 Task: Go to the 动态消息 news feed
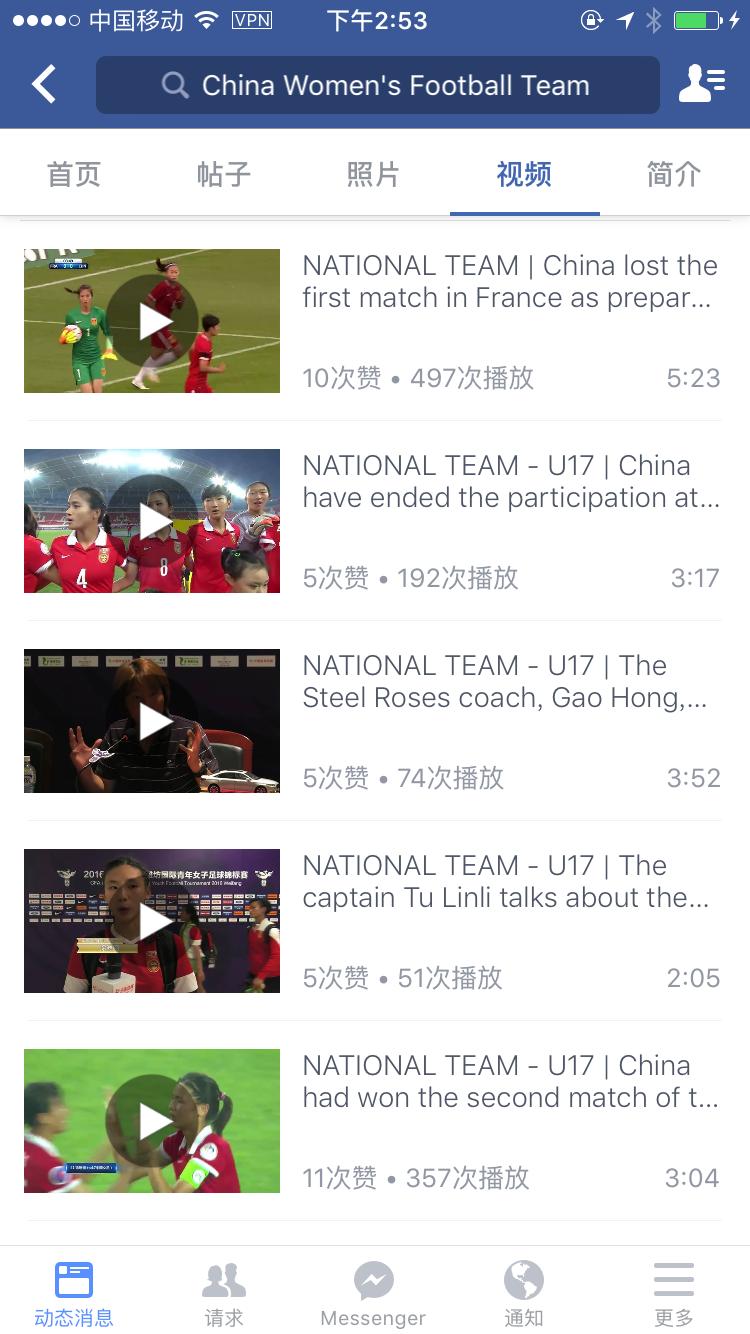click(x=74, y=1291)
